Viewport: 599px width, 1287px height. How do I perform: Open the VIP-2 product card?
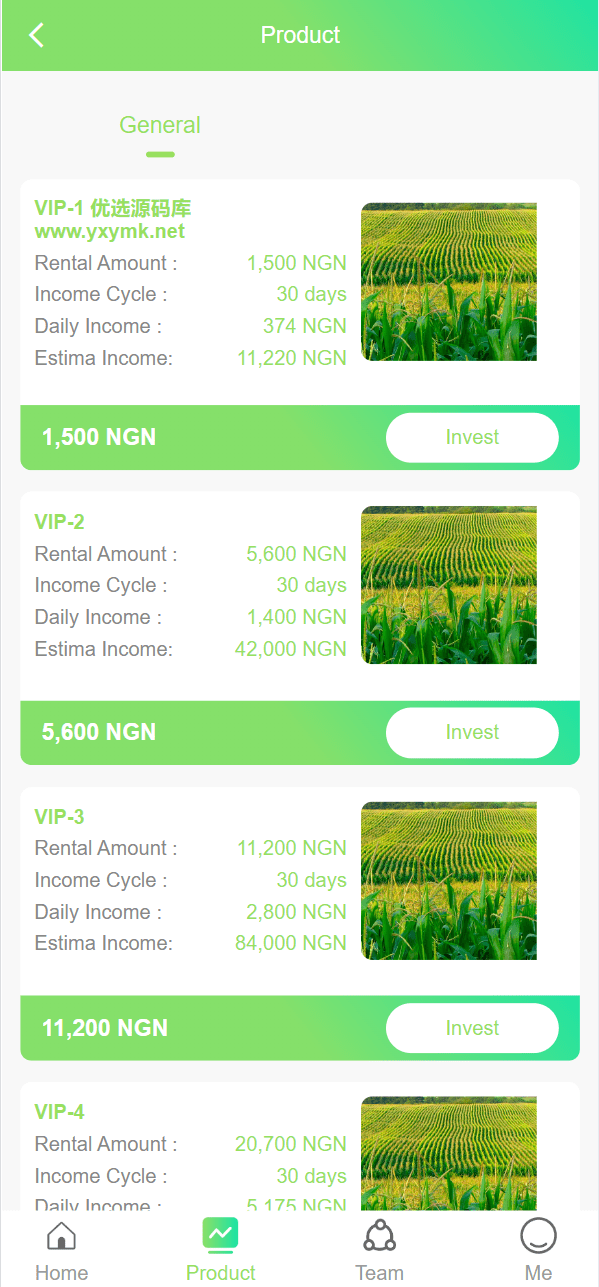[x=300, y=628]
